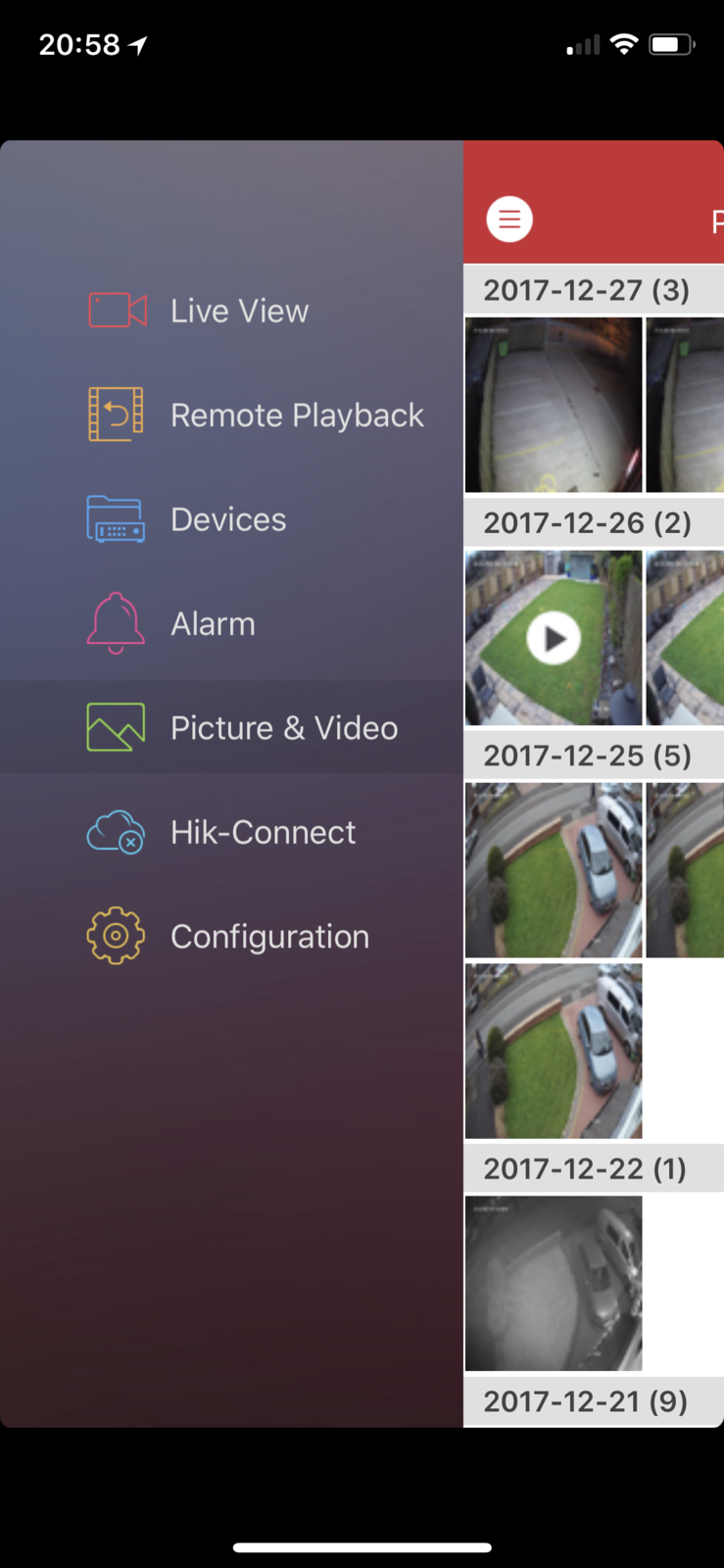Go to Remote Playback
724x1568 pixels.
[296, 415]
